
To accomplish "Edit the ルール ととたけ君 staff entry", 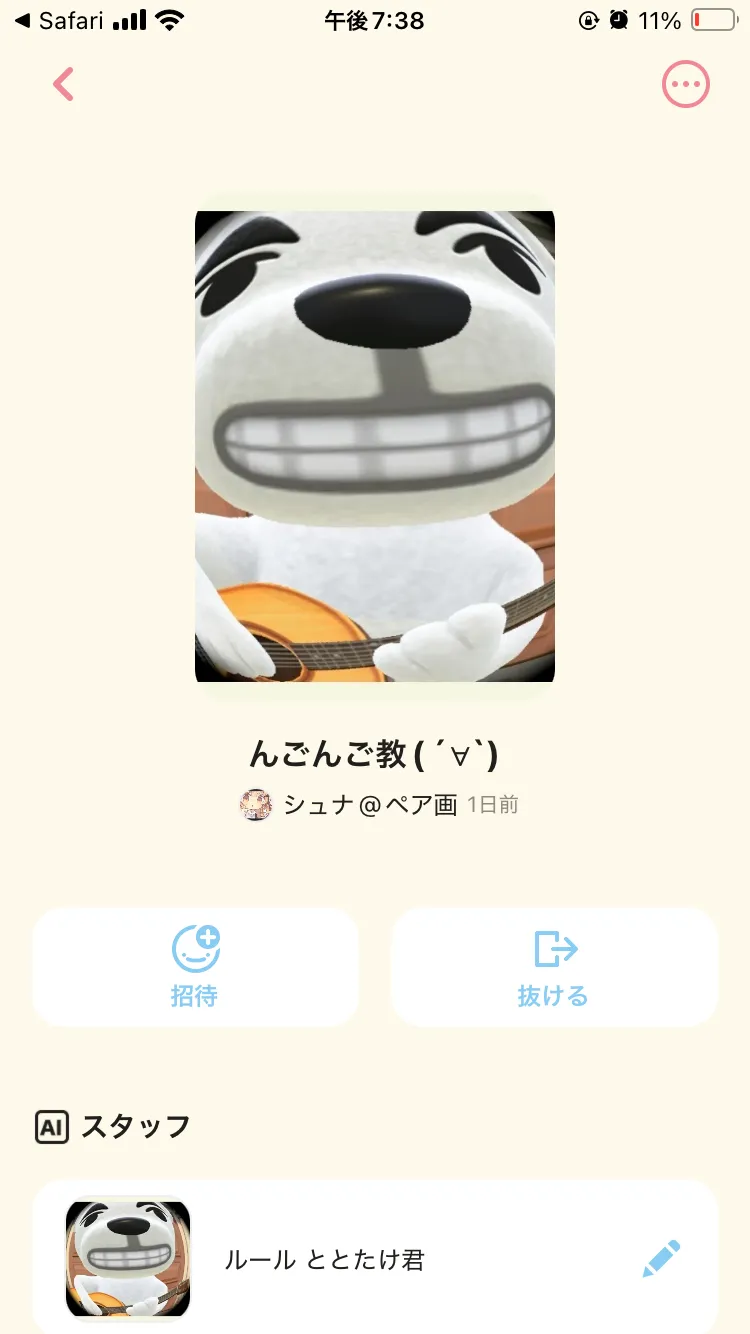I will click(661, 1259).
